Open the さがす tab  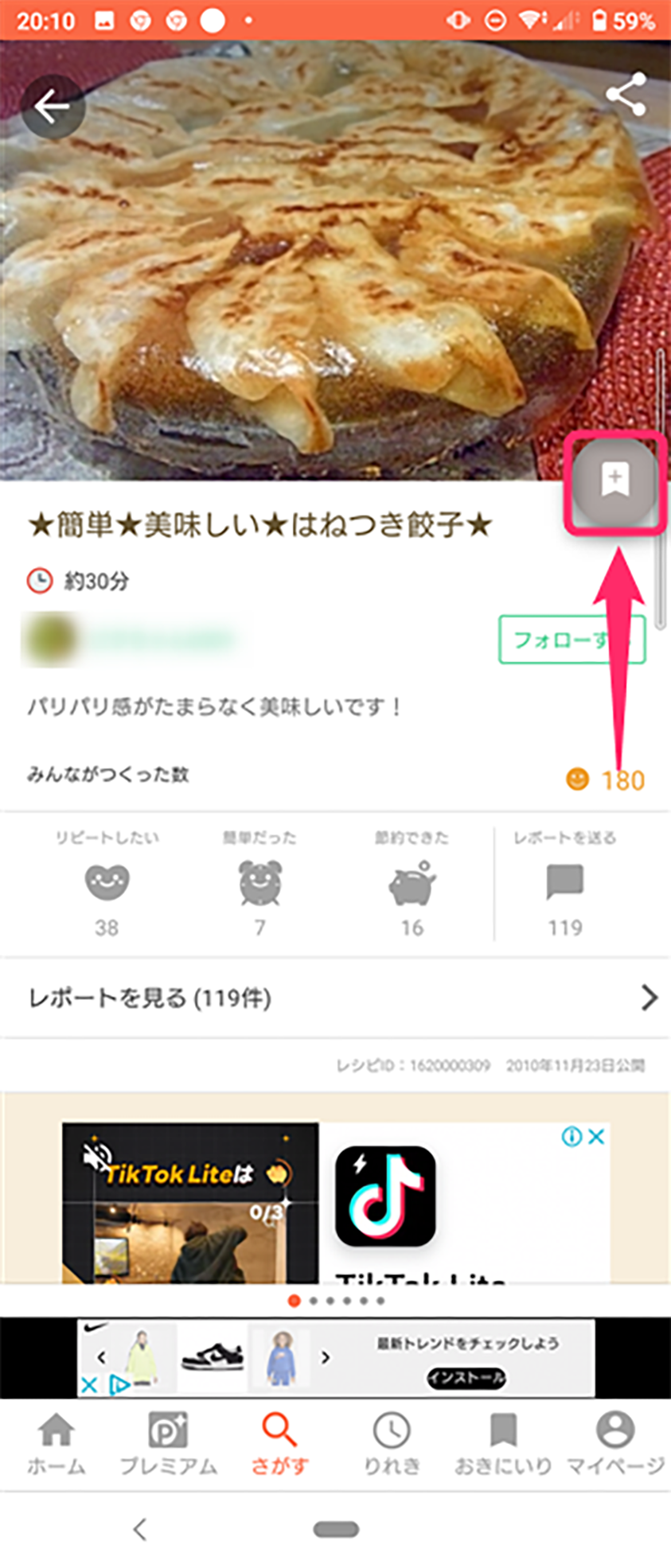279,1444
